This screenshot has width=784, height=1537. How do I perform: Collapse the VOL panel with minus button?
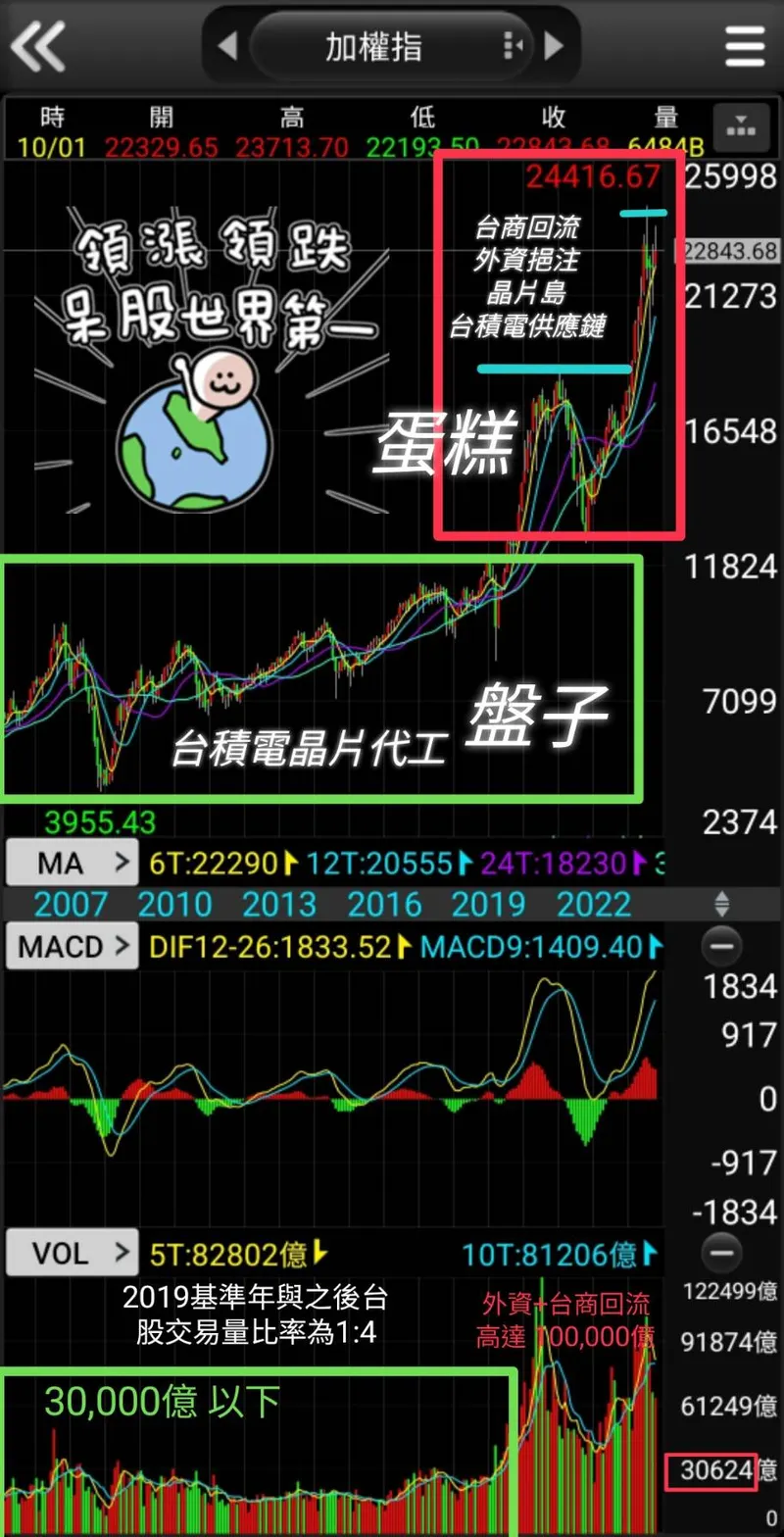(x=722, y=1254)
